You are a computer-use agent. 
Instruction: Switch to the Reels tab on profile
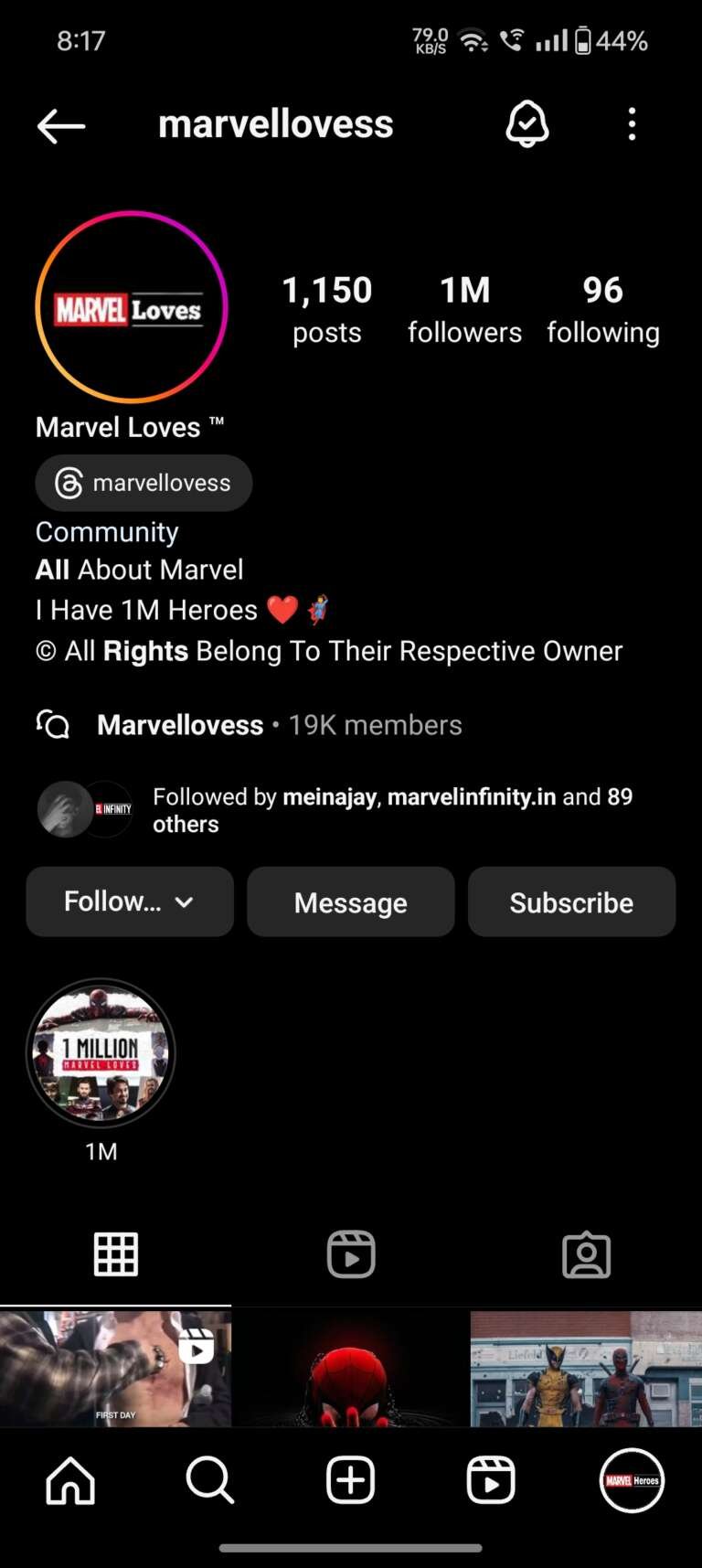click(351, 1254)
